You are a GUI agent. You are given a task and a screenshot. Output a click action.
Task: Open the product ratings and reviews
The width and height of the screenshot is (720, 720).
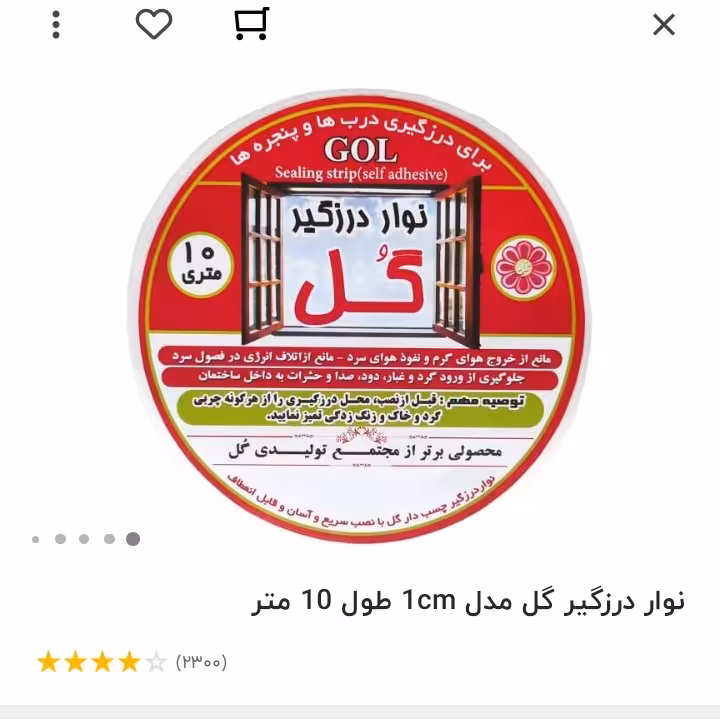click(132, 662)
